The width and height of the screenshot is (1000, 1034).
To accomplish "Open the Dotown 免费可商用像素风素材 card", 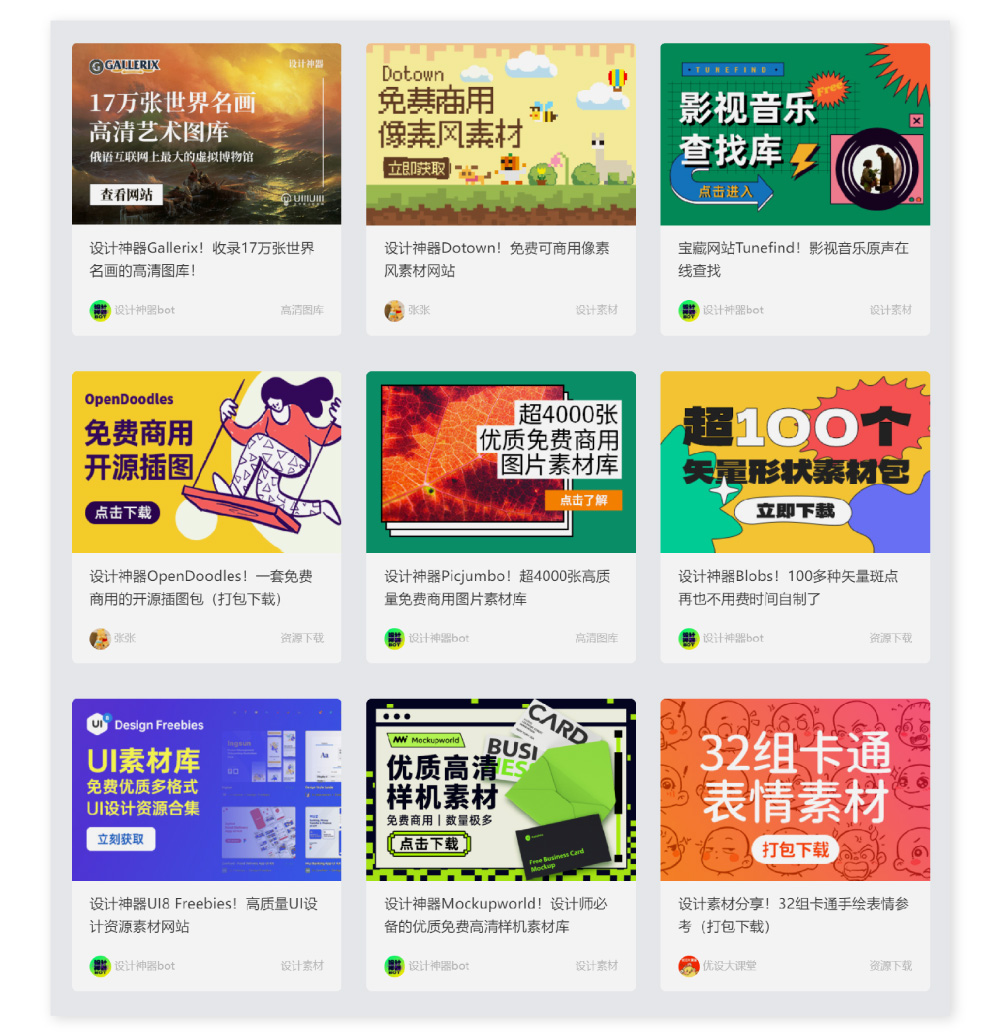I will tap(500, 135).
